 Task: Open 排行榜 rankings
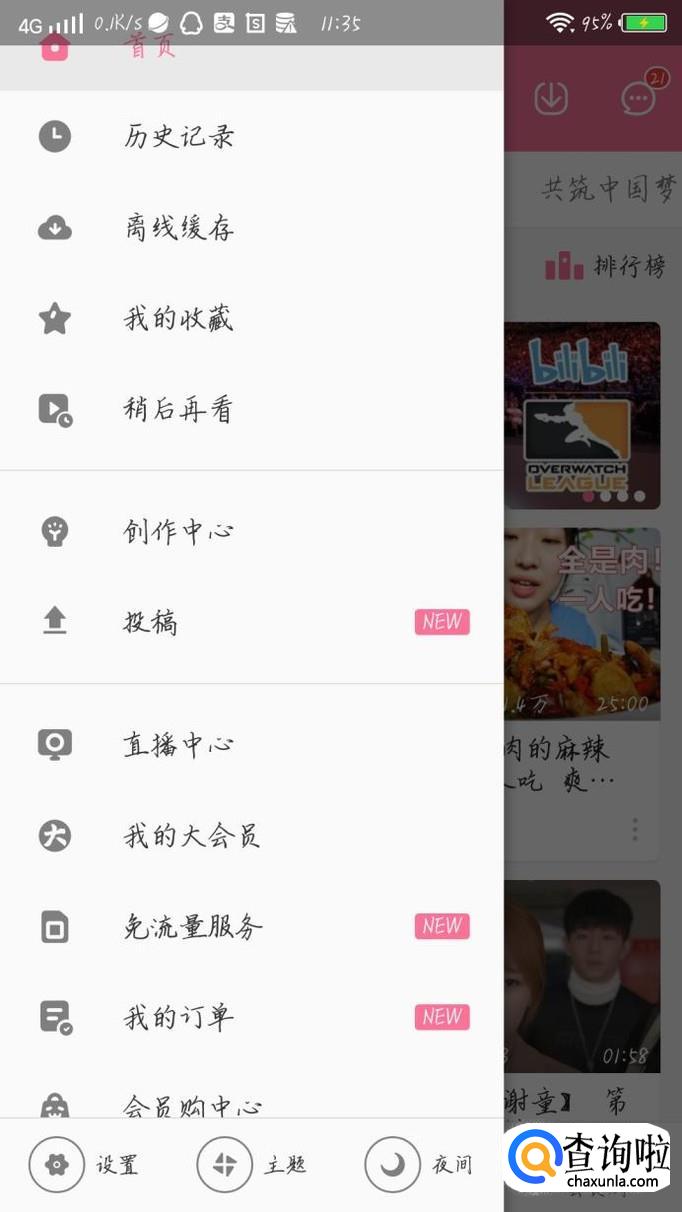pyautogui.click(x=606, y=266)
